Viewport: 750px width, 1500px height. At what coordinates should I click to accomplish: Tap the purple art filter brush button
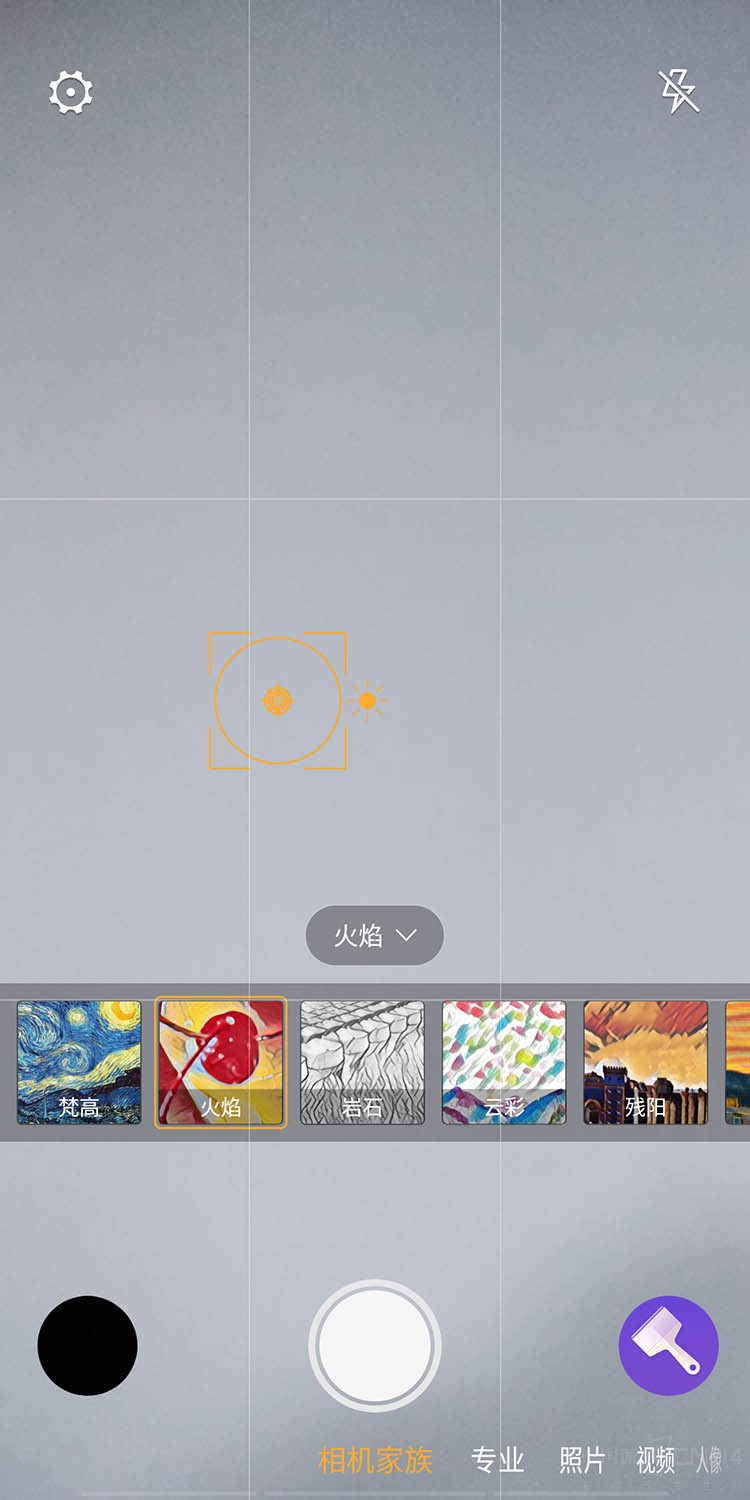(668, 1345)
